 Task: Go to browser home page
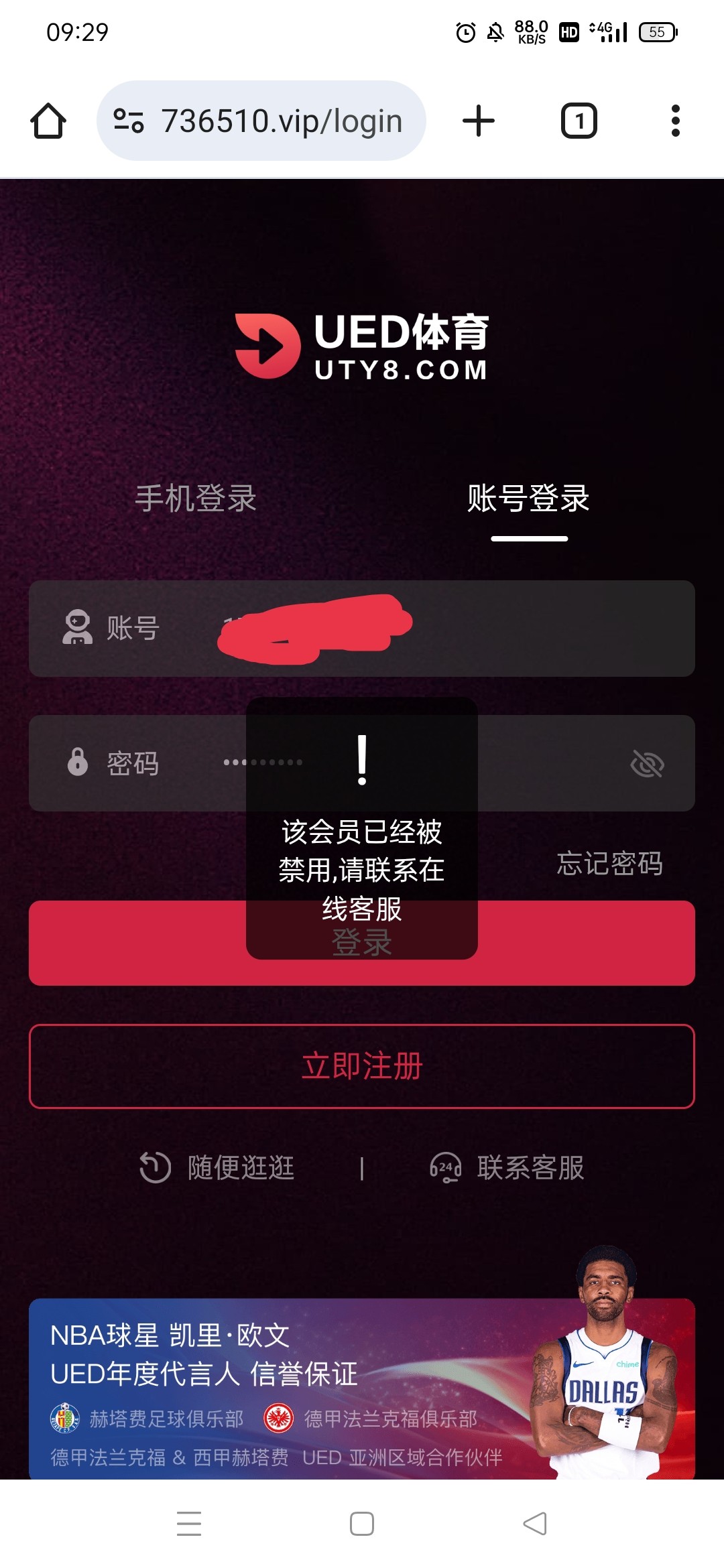tap(48, 121)
